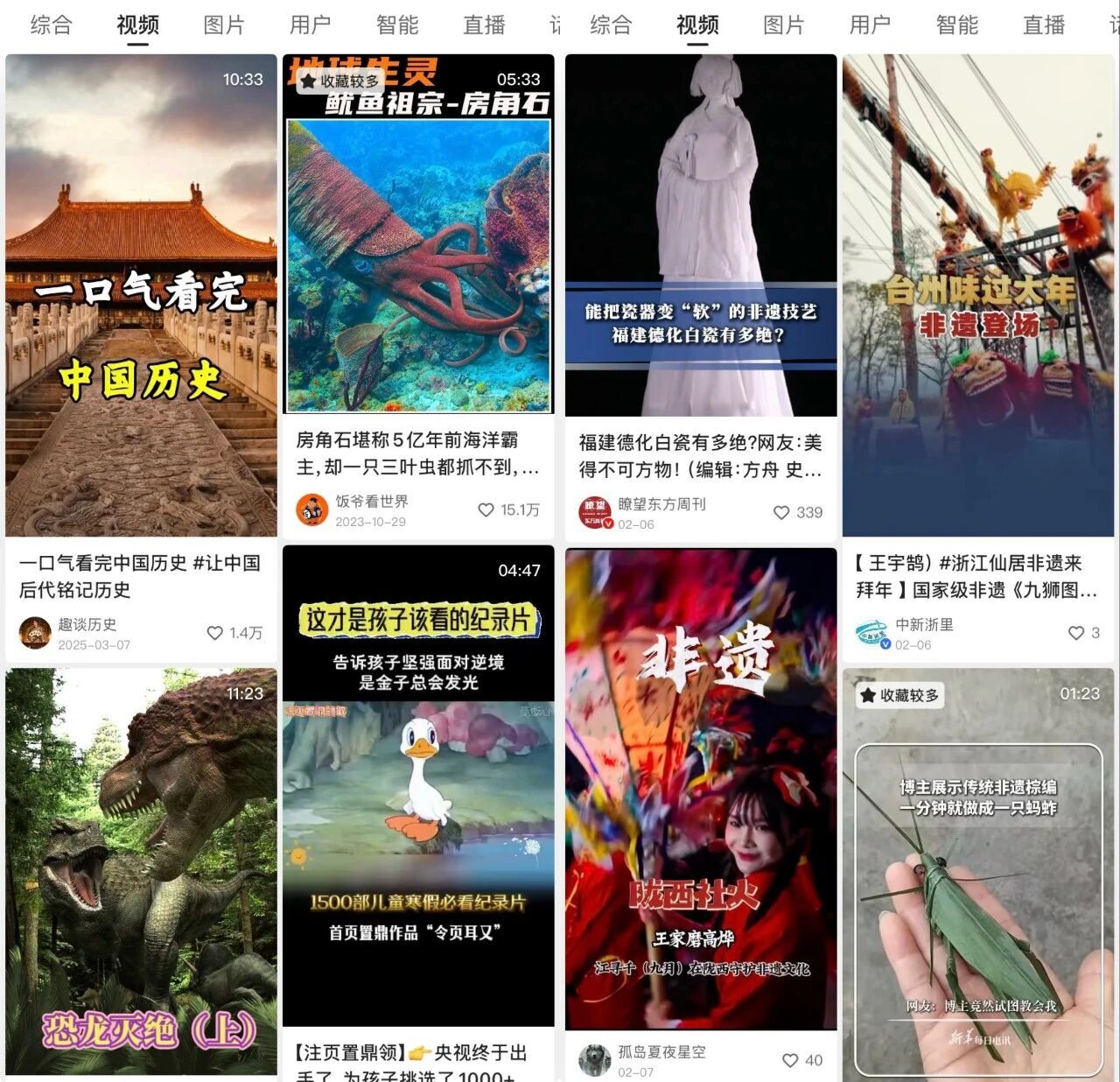Open the 一口气看完中国历史 video

pos(141,295)
